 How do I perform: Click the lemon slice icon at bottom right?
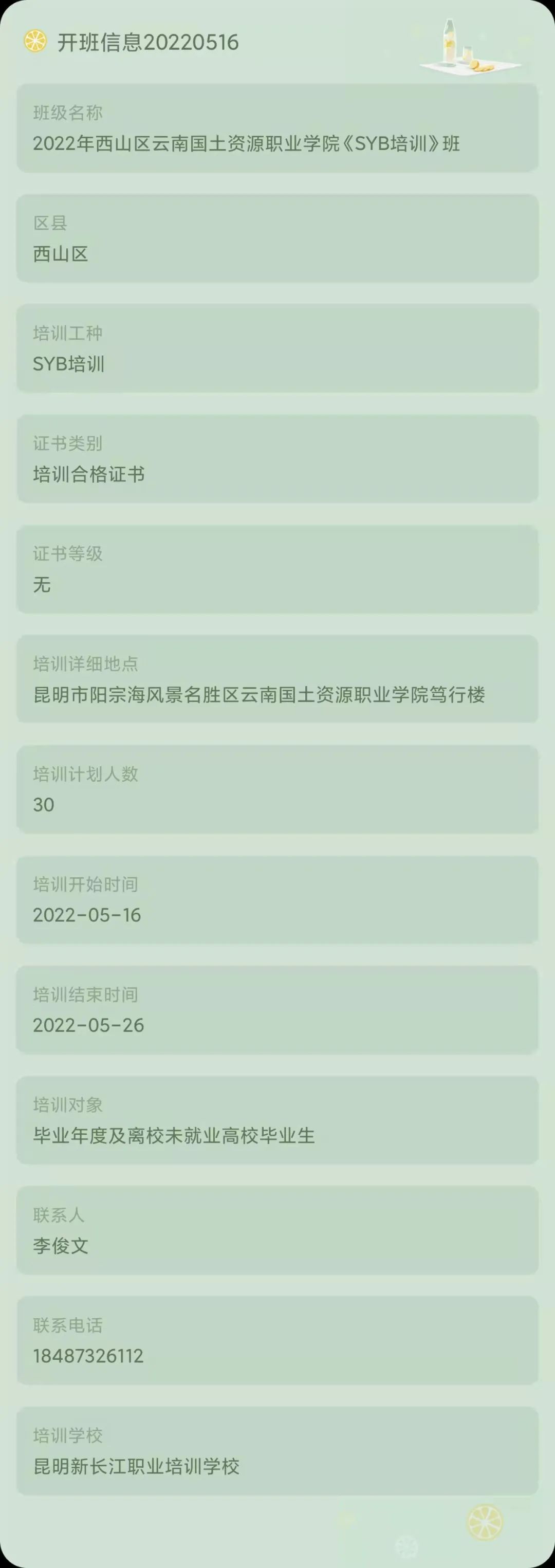click(x=485, y=1522)
